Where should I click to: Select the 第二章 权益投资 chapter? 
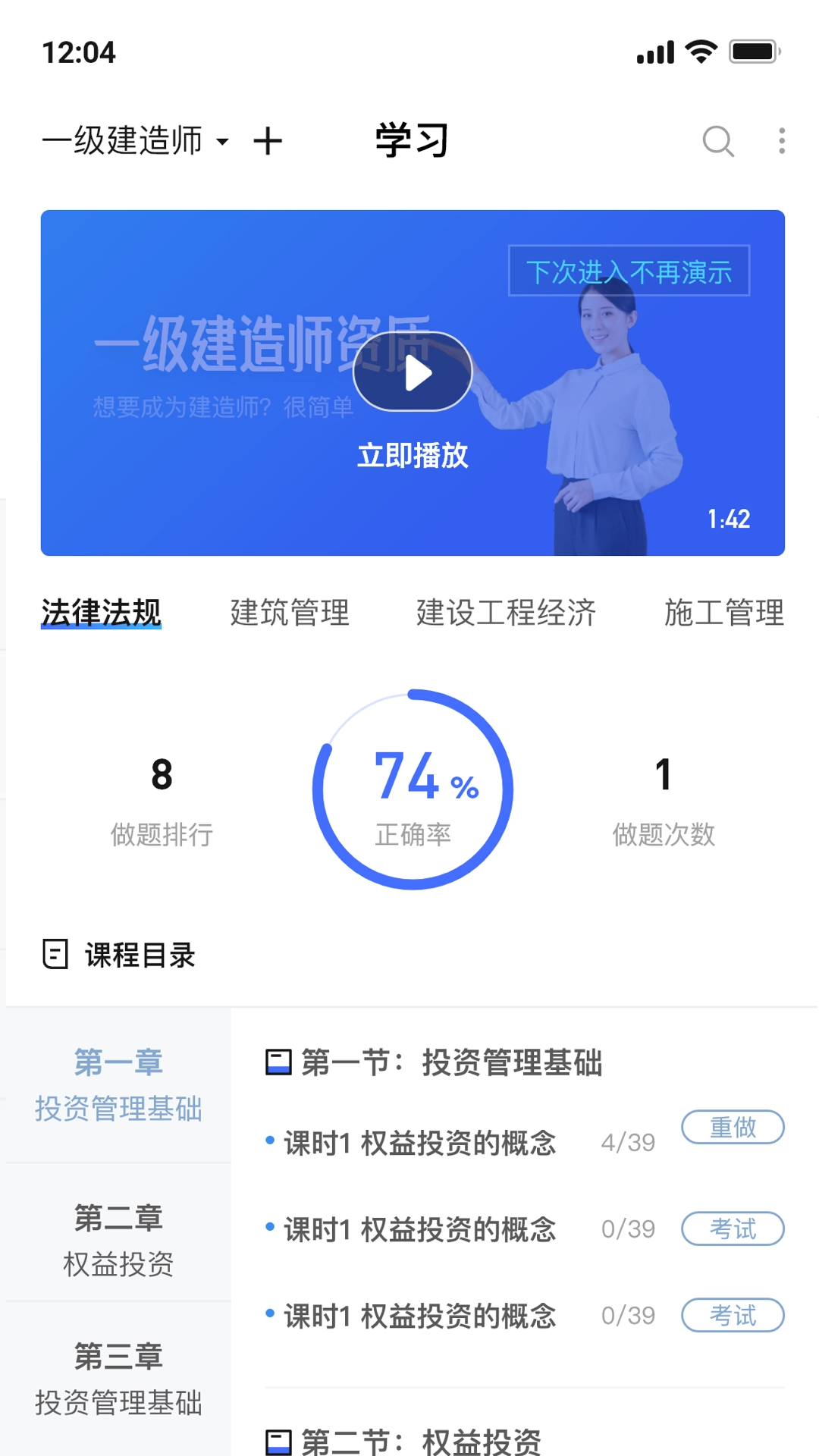pos(118,1240)
